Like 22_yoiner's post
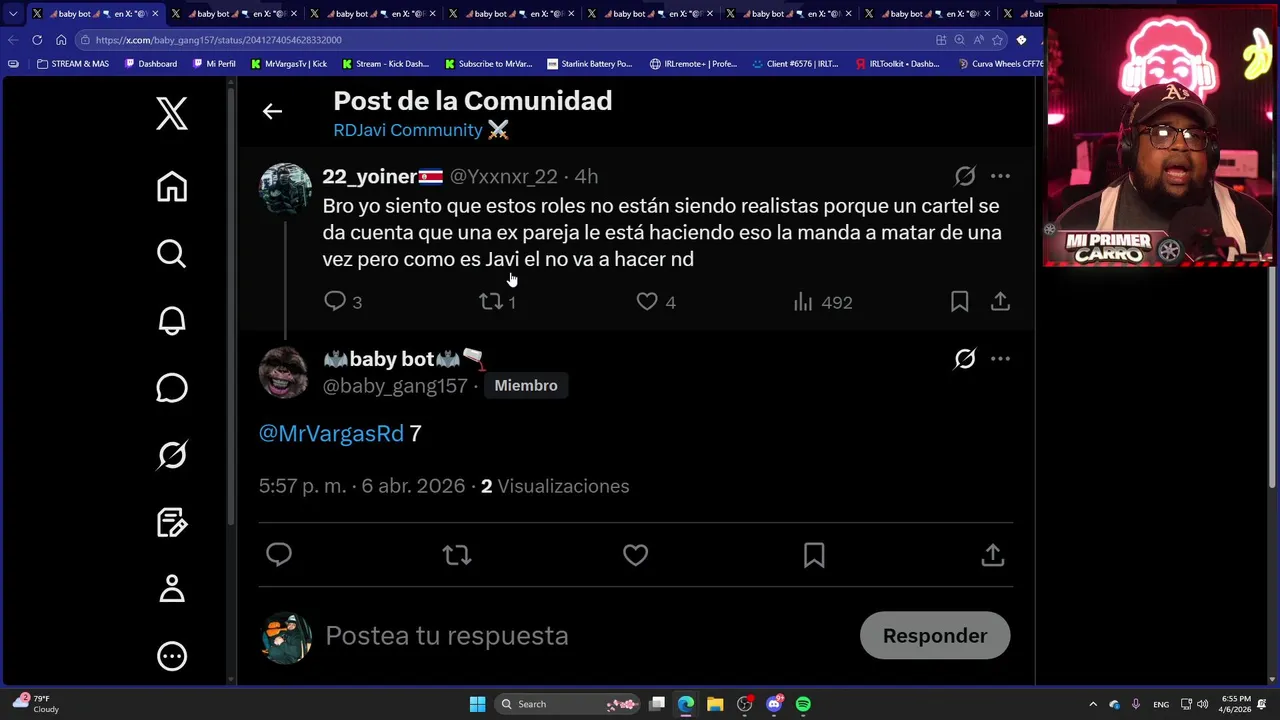 click(x=647, y=302)
